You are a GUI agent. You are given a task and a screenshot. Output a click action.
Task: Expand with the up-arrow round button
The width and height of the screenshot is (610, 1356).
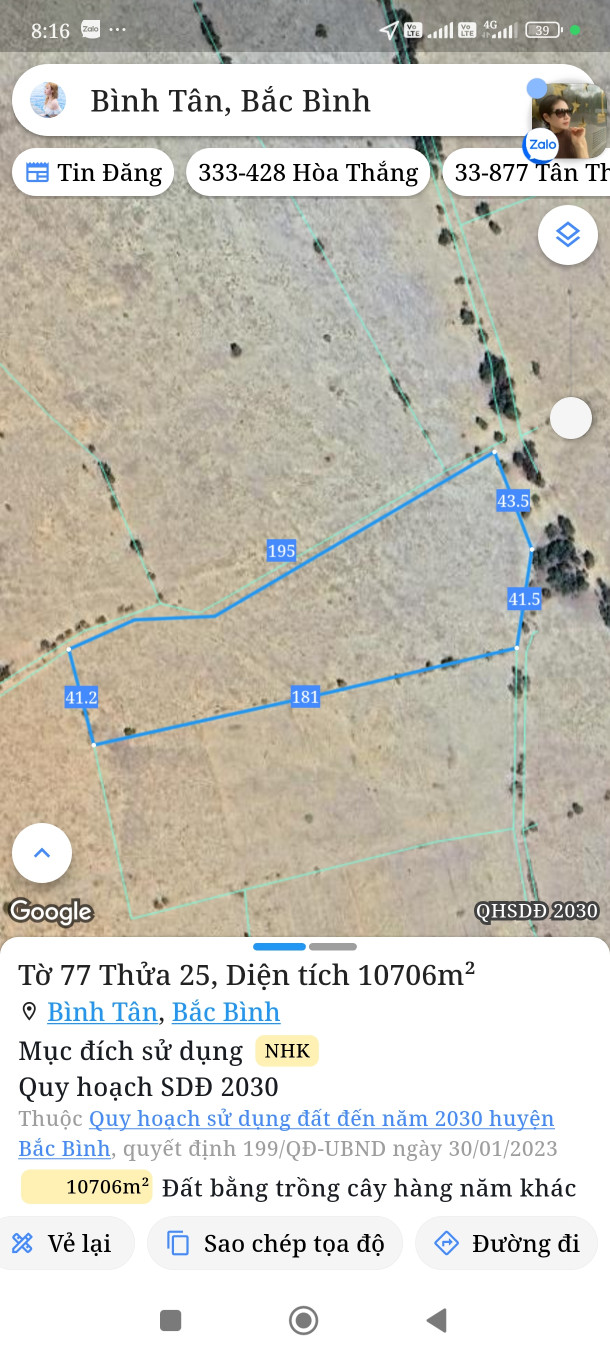click(x=42, y=853)
